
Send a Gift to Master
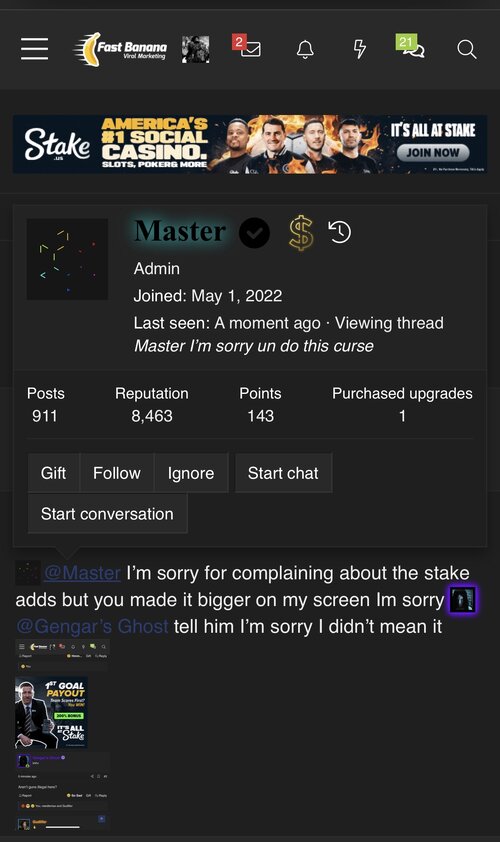53,473
